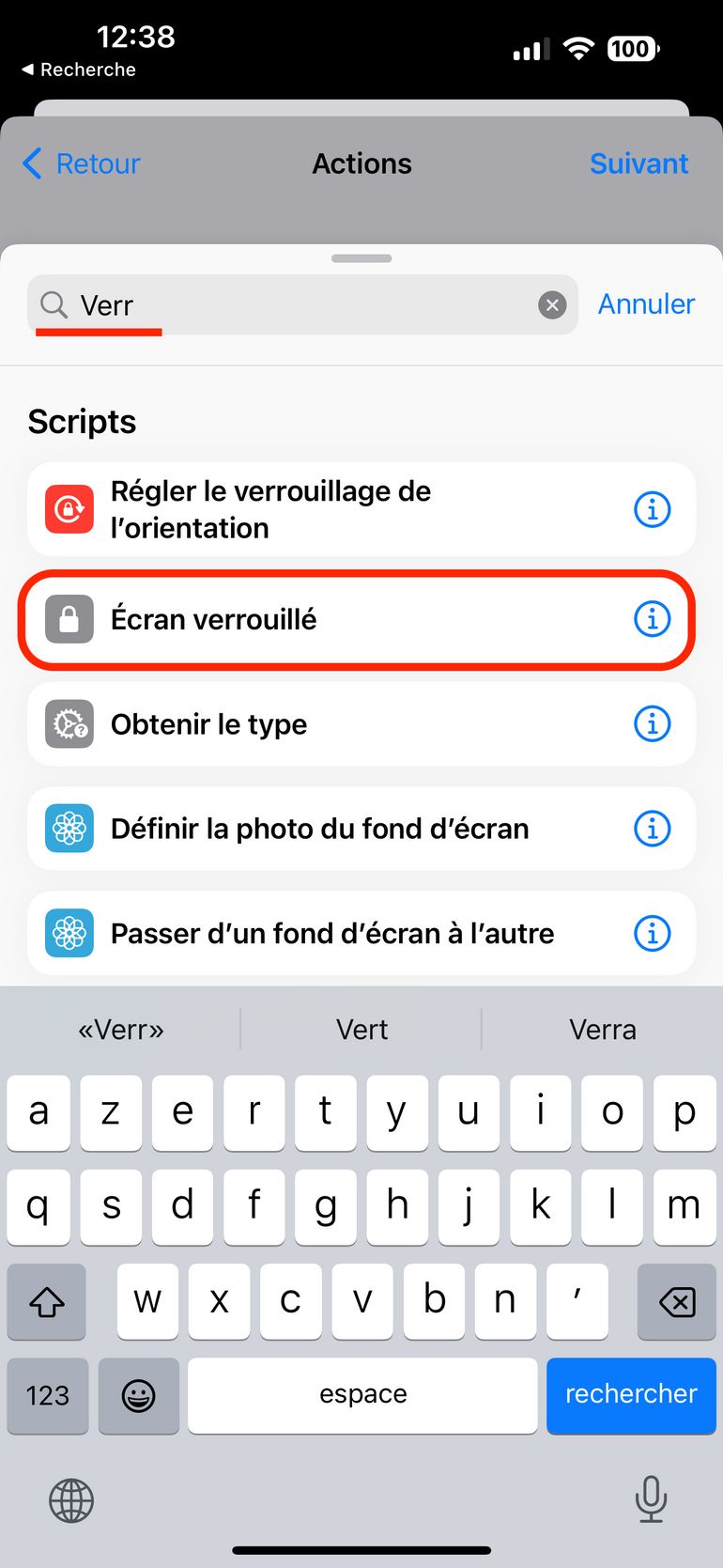Viewport: 723px width, 1568px height.
Task: View info for Définir la photo du fond d'écran
Action: (x=652, y=829)
